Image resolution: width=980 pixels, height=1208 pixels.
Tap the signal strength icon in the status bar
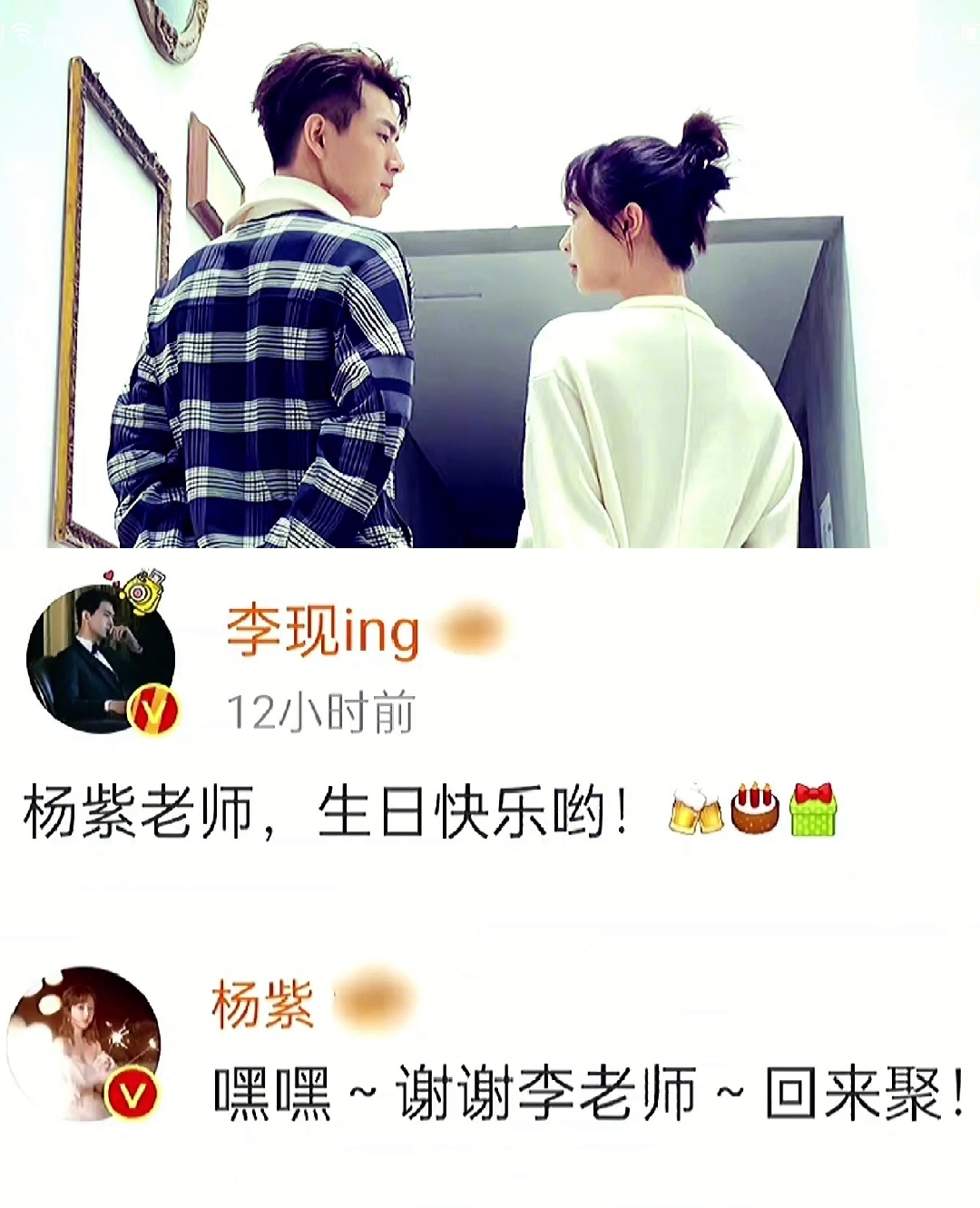pos(5,31)
